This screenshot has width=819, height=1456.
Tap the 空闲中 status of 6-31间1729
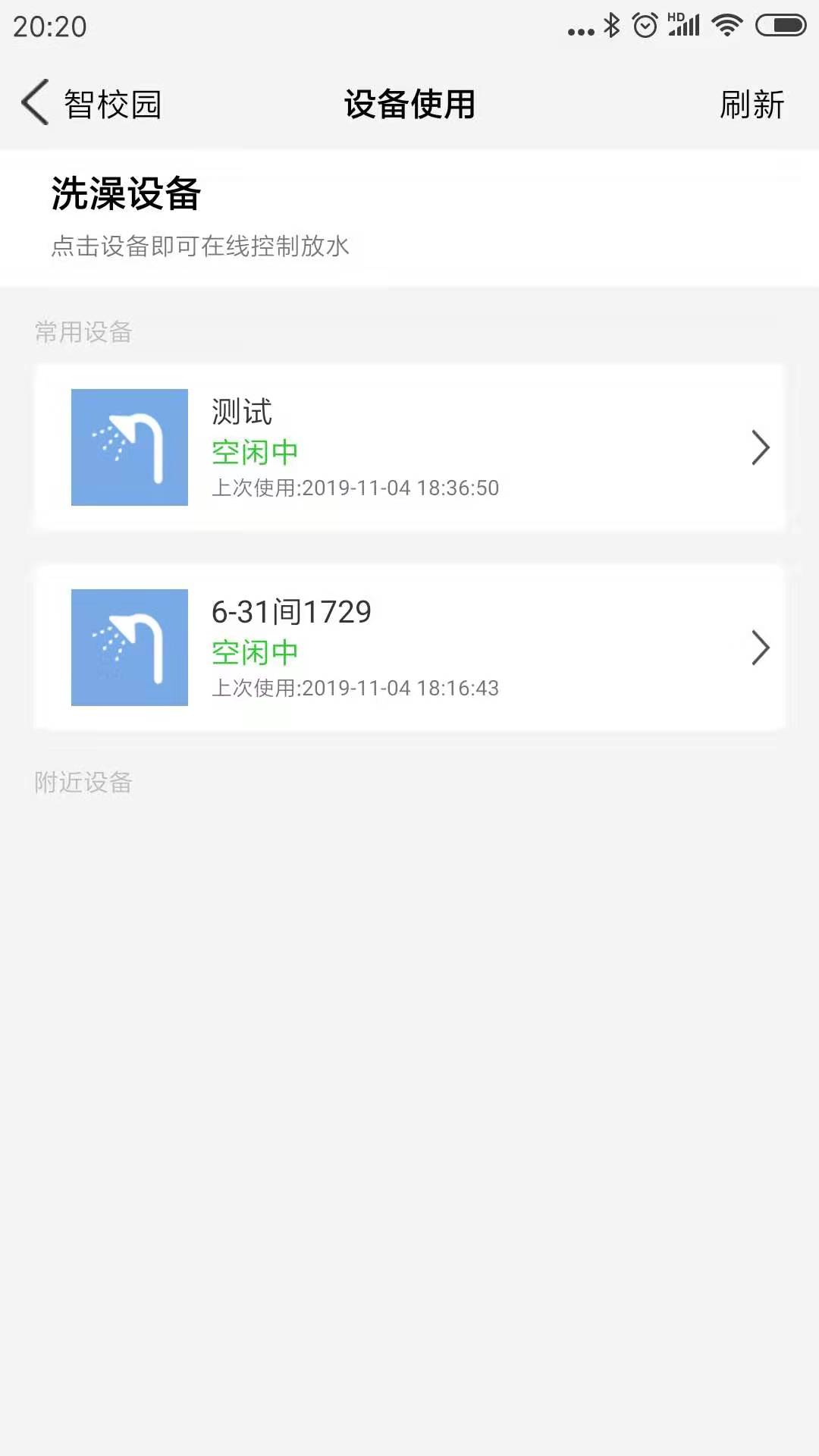coord(254,651)
